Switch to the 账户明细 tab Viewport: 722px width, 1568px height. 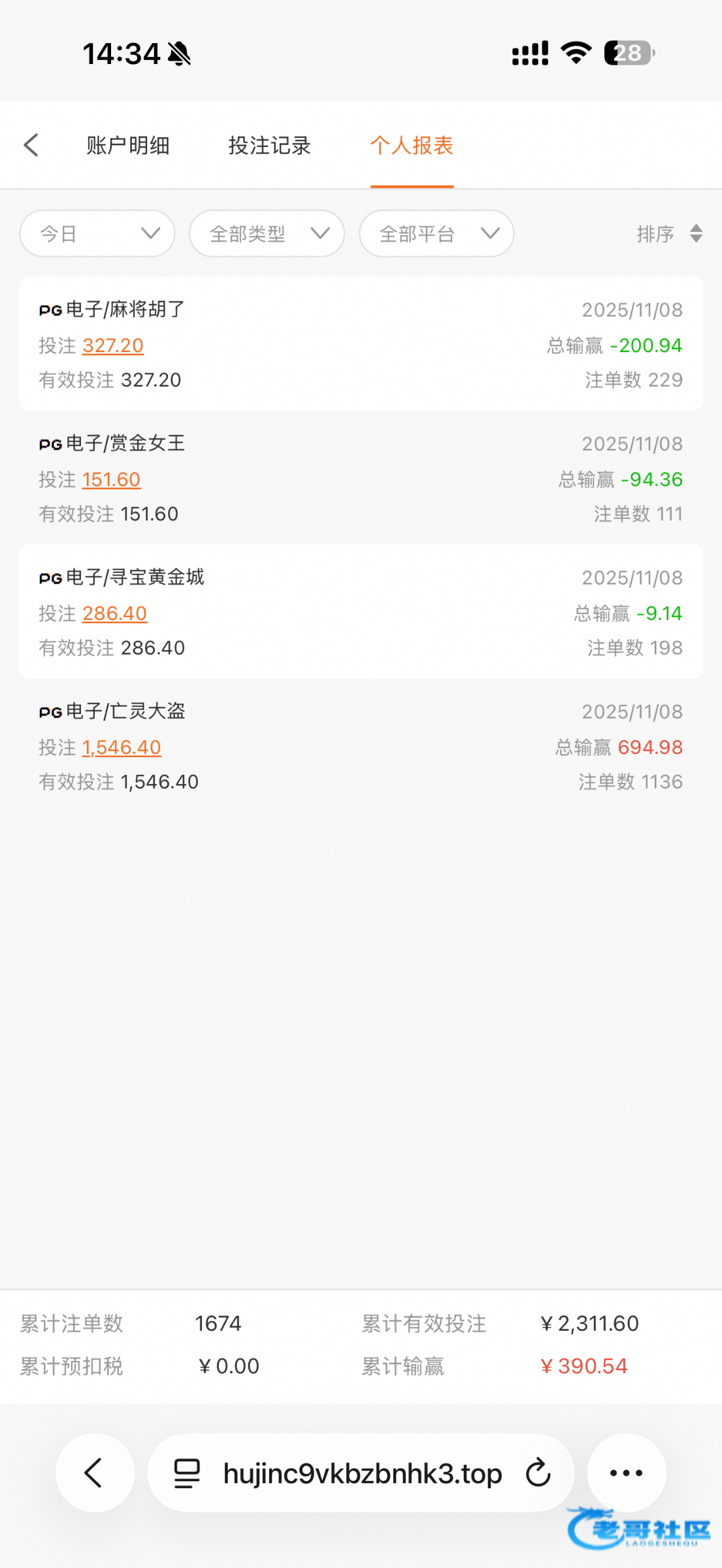128,145
